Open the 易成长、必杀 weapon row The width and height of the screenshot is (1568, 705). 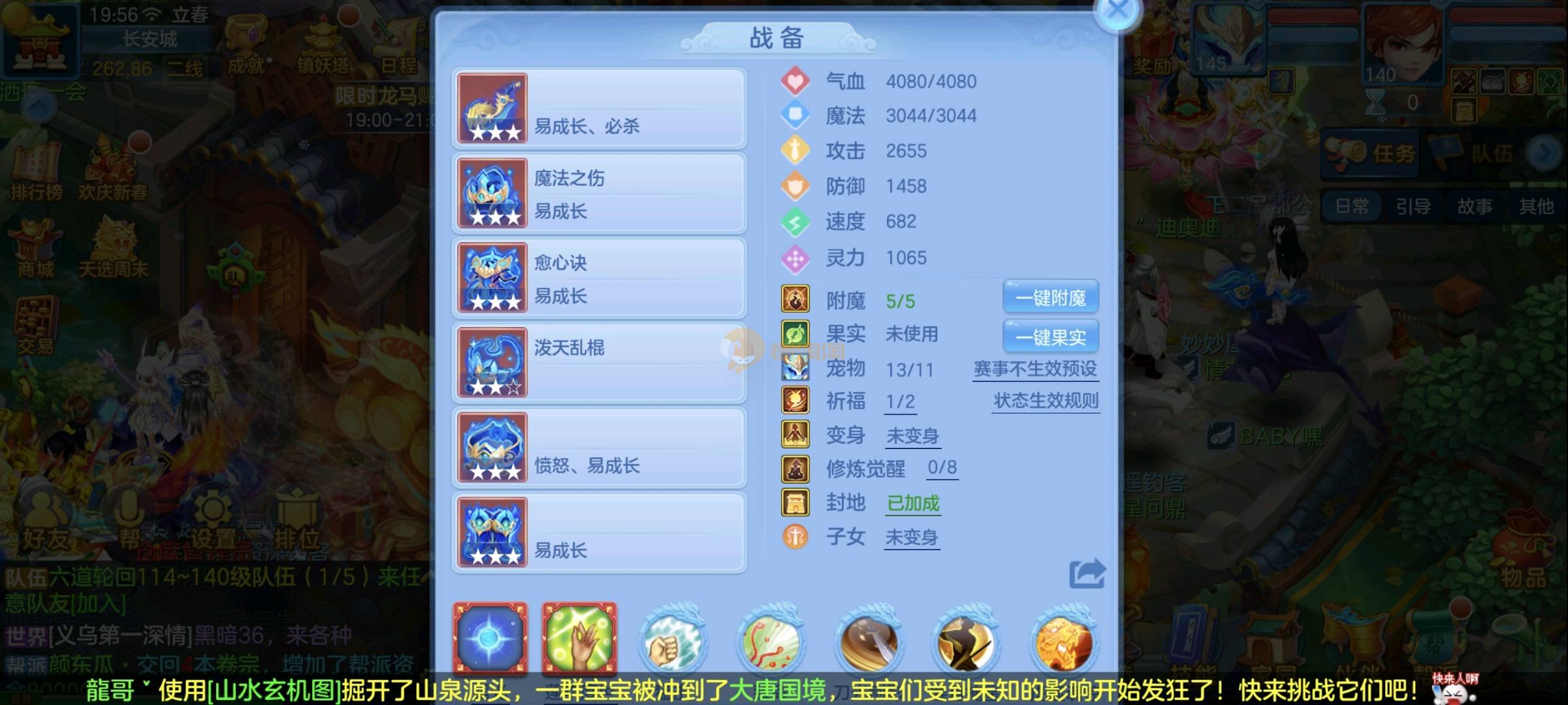[x=599, y=108]
